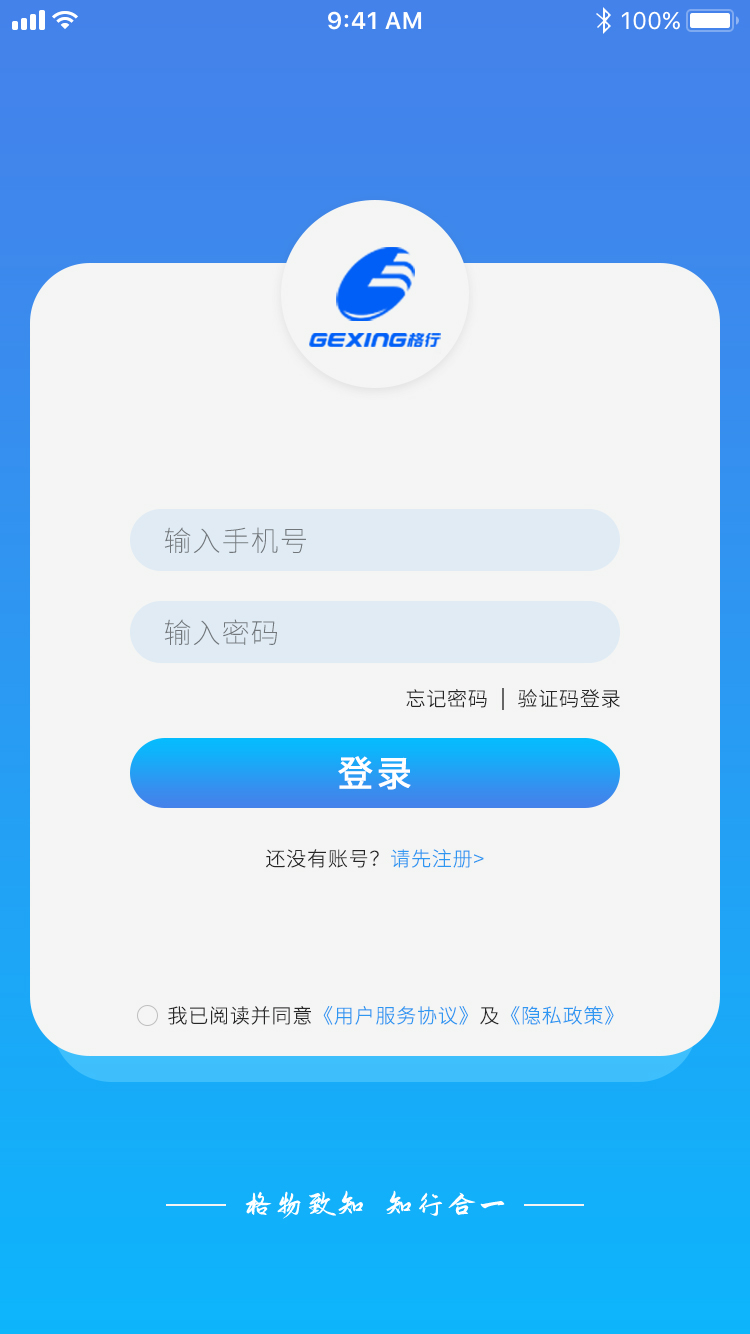Viewport: 750px width, 1334px height.
Task: Tap the 9:41 AM clock in the status bar
Action: click(x=375, y=20)
